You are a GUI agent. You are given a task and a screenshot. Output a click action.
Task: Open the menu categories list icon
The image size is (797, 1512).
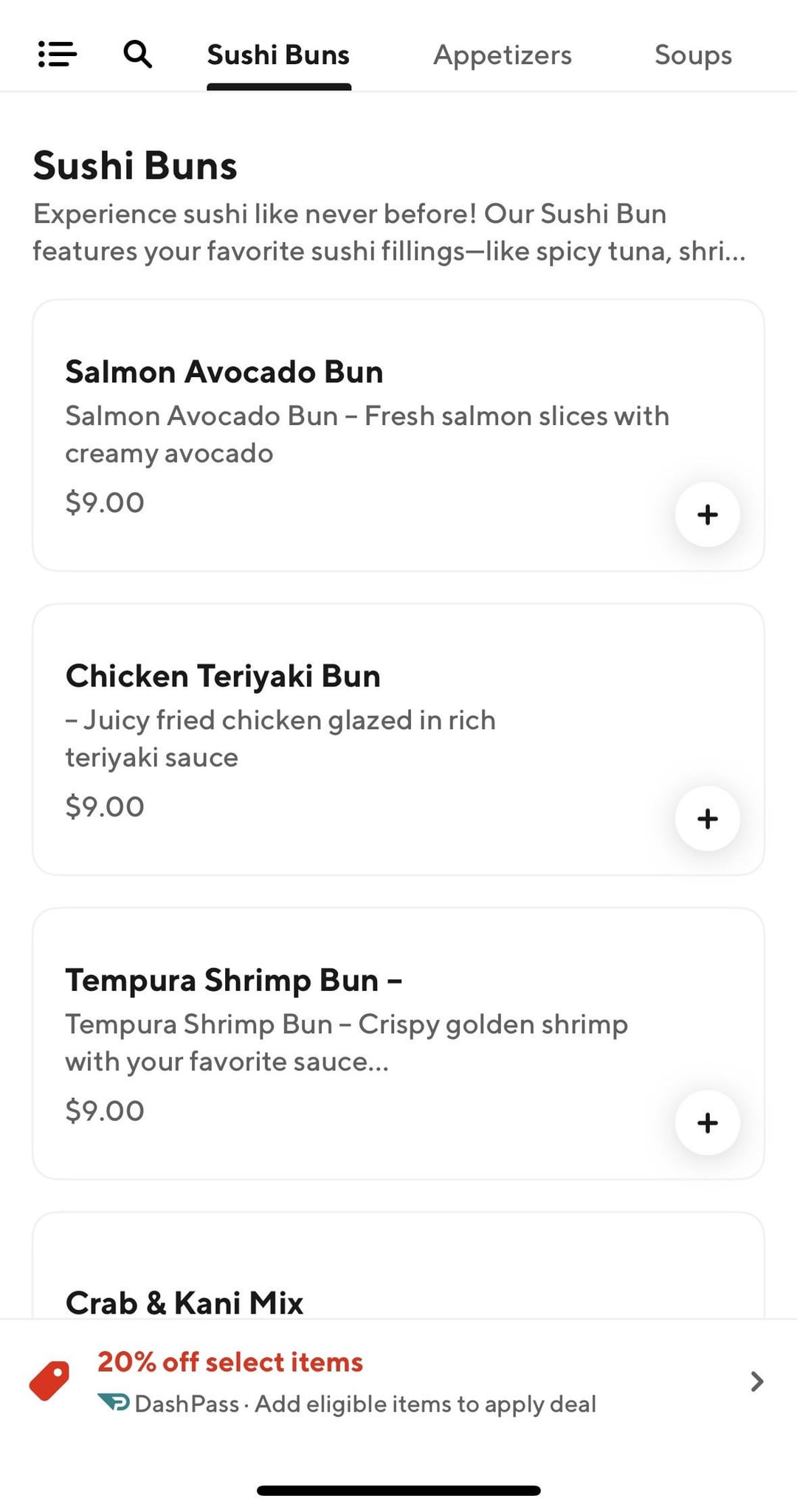coord(58,55)
